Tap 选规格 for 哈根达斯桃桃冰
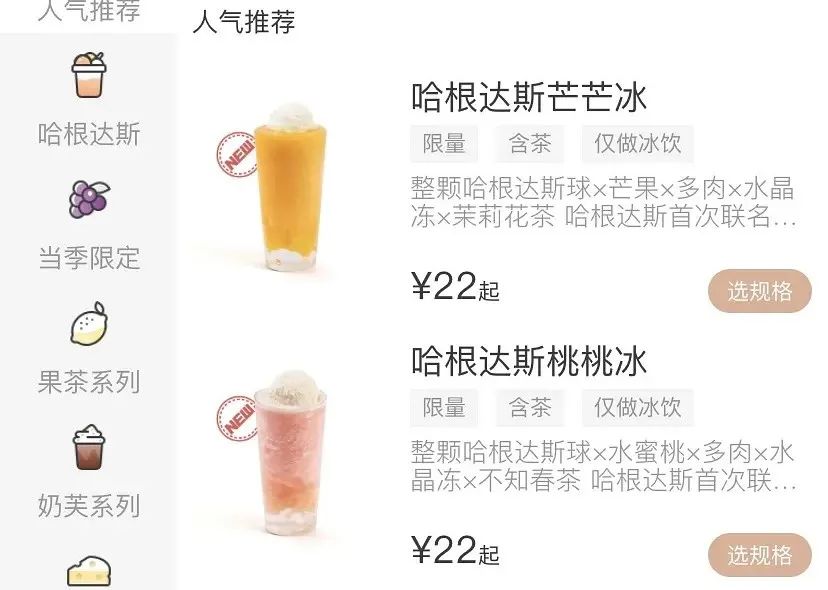This screenshot has width=828, height=590. point(759,555)
